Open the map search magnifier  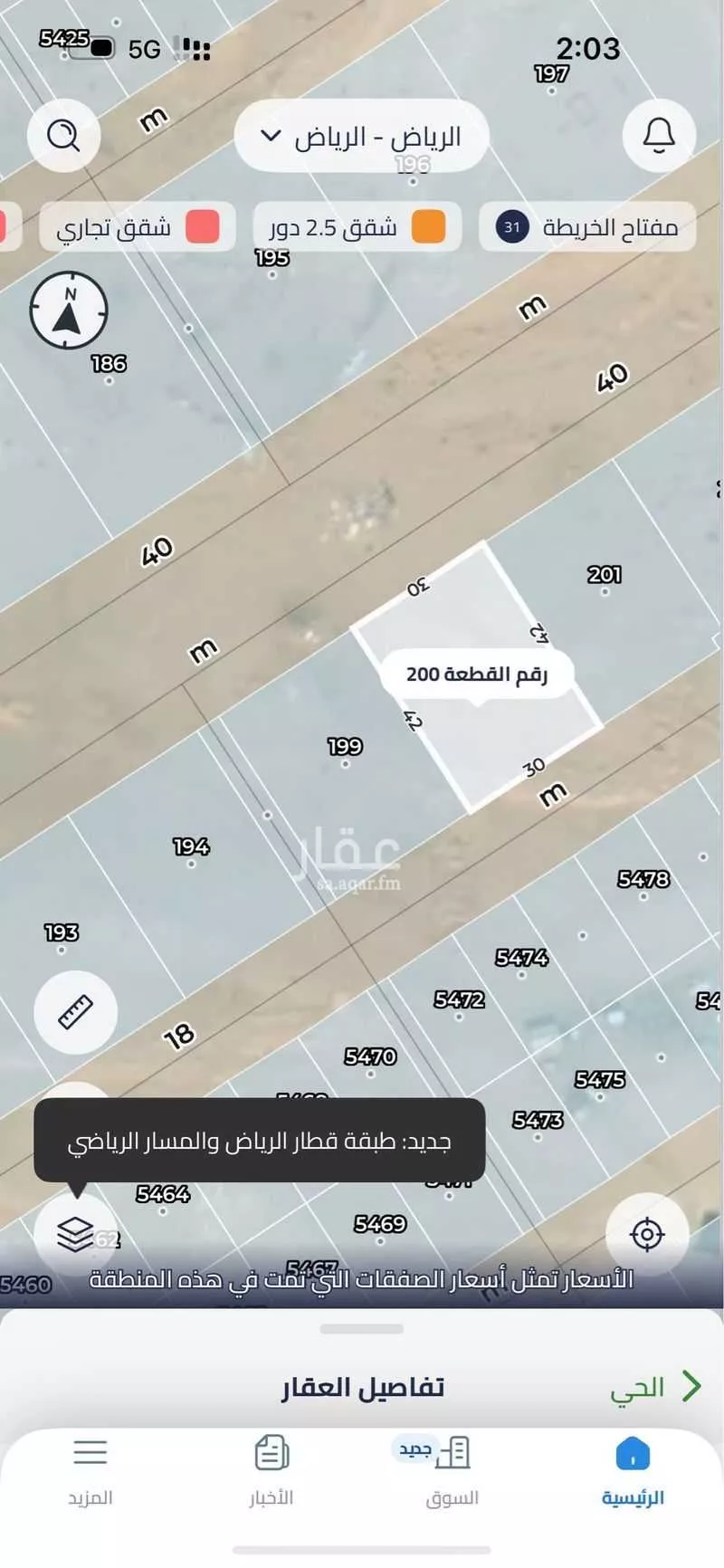(x=62, y=136)
